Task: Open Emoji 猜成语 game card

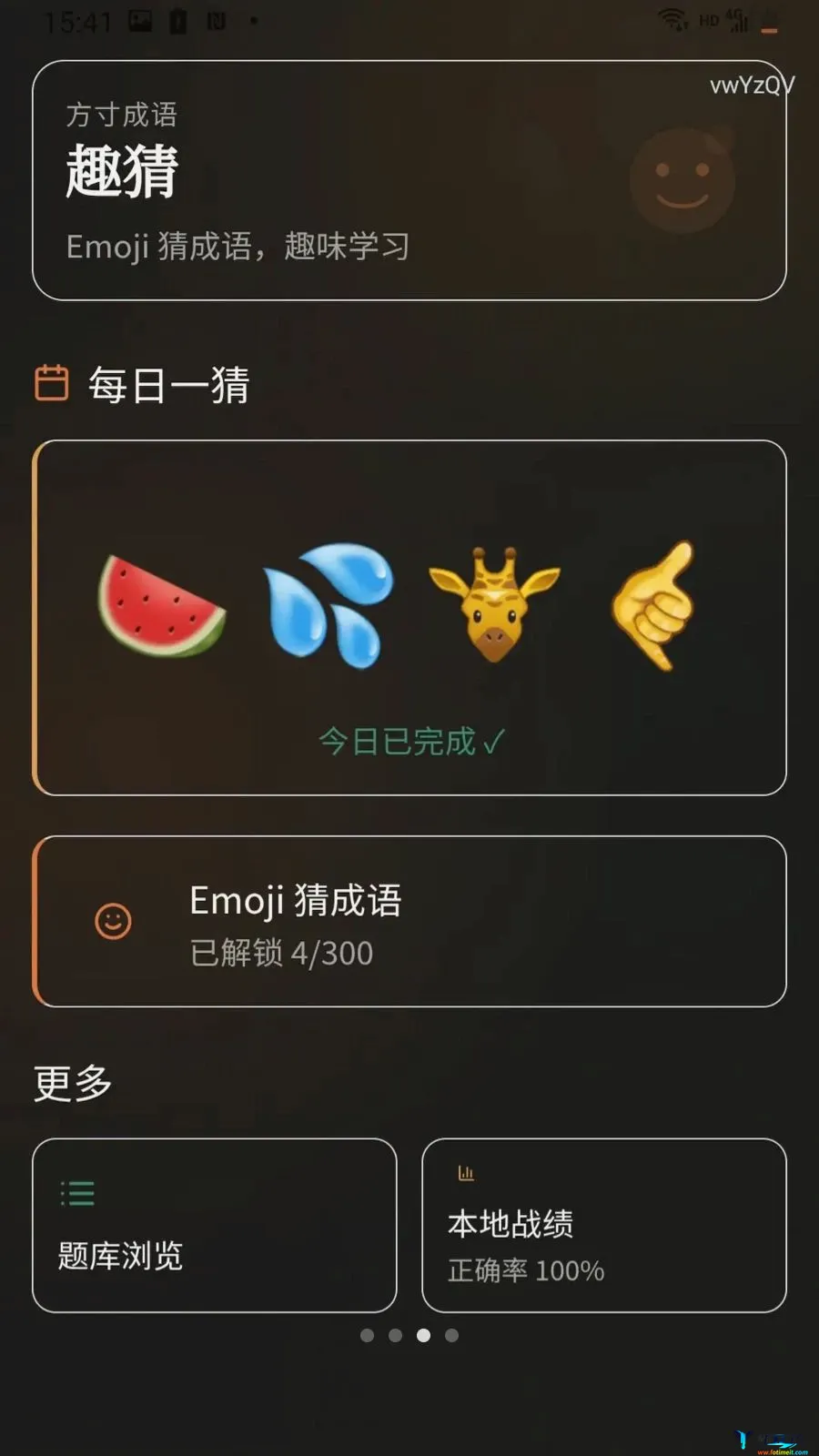Action: [x=409, y=921]
